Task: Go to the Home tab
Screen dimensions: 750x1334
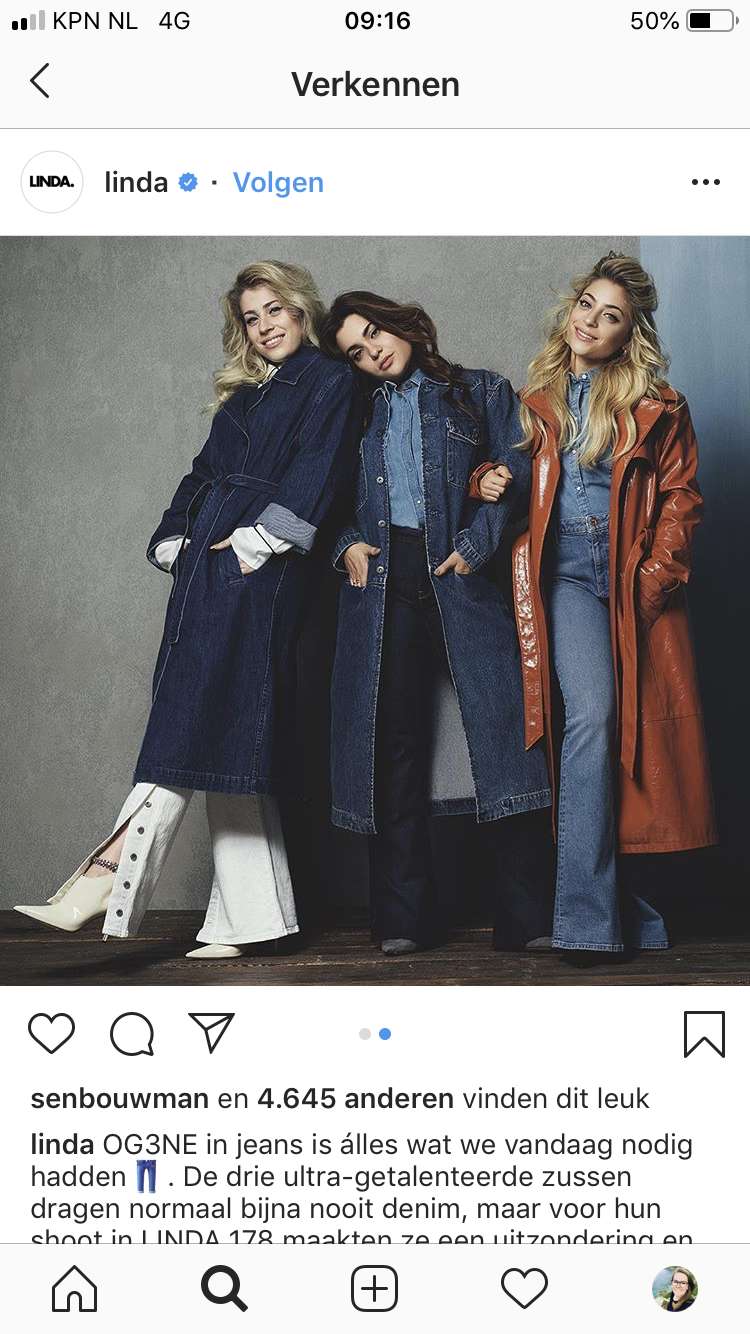Action: [75, 1289]
